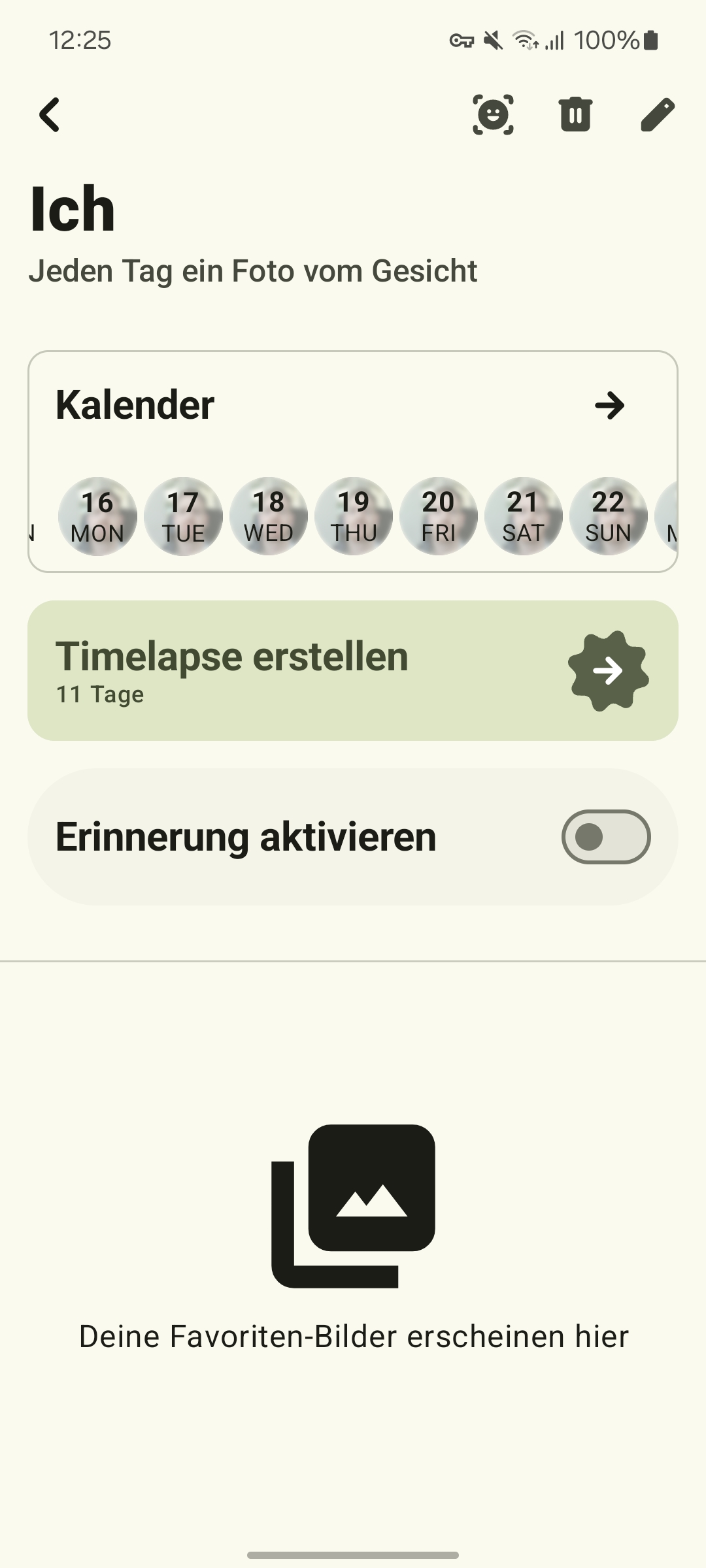Viewport: 706px width, 1568px height.
Task: Edit the project with the pencil icon
Action: [x=657, y=115]
